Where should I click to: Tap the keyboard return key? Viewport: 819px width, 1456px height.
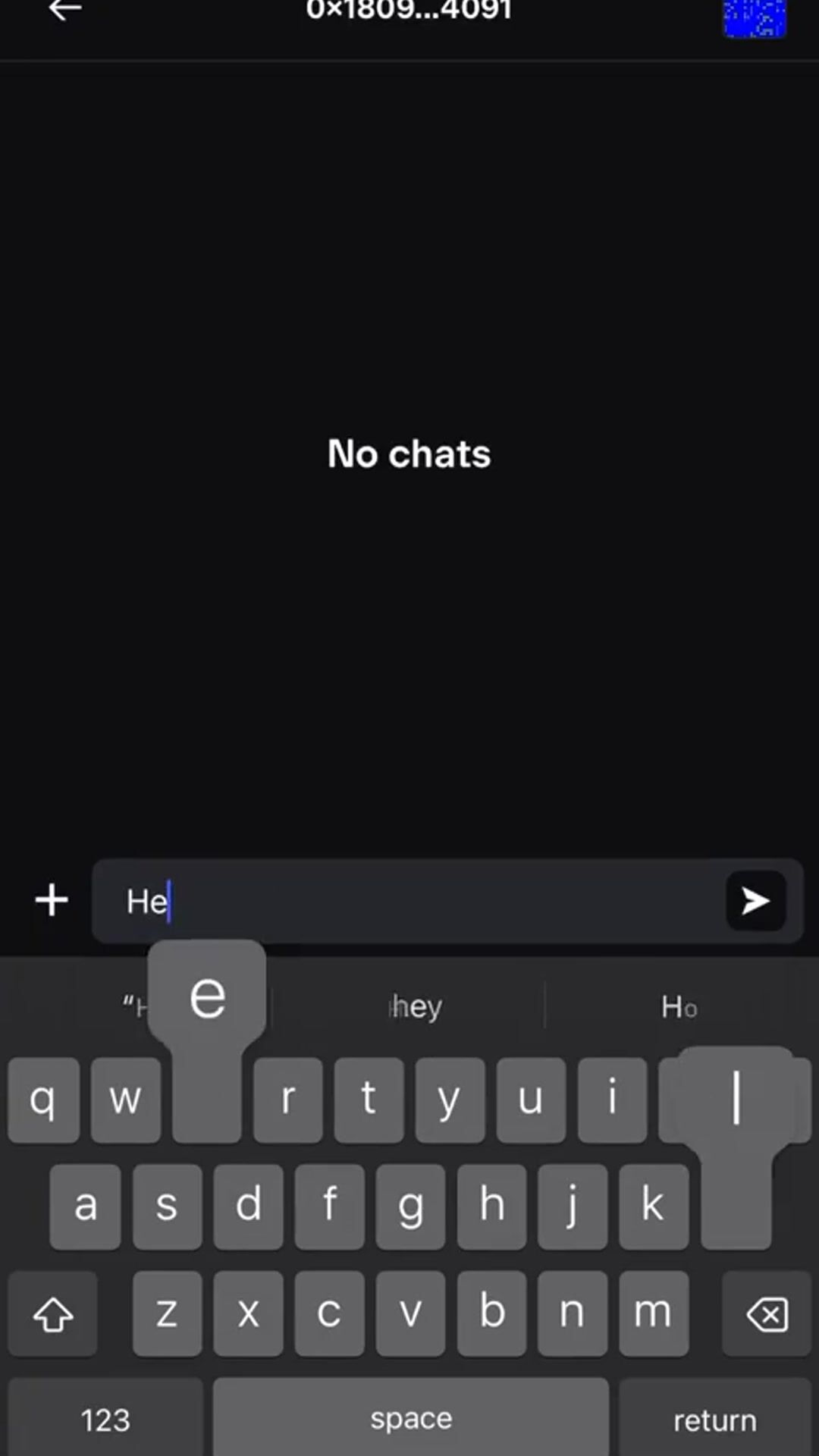click(x=714, y=1420)
